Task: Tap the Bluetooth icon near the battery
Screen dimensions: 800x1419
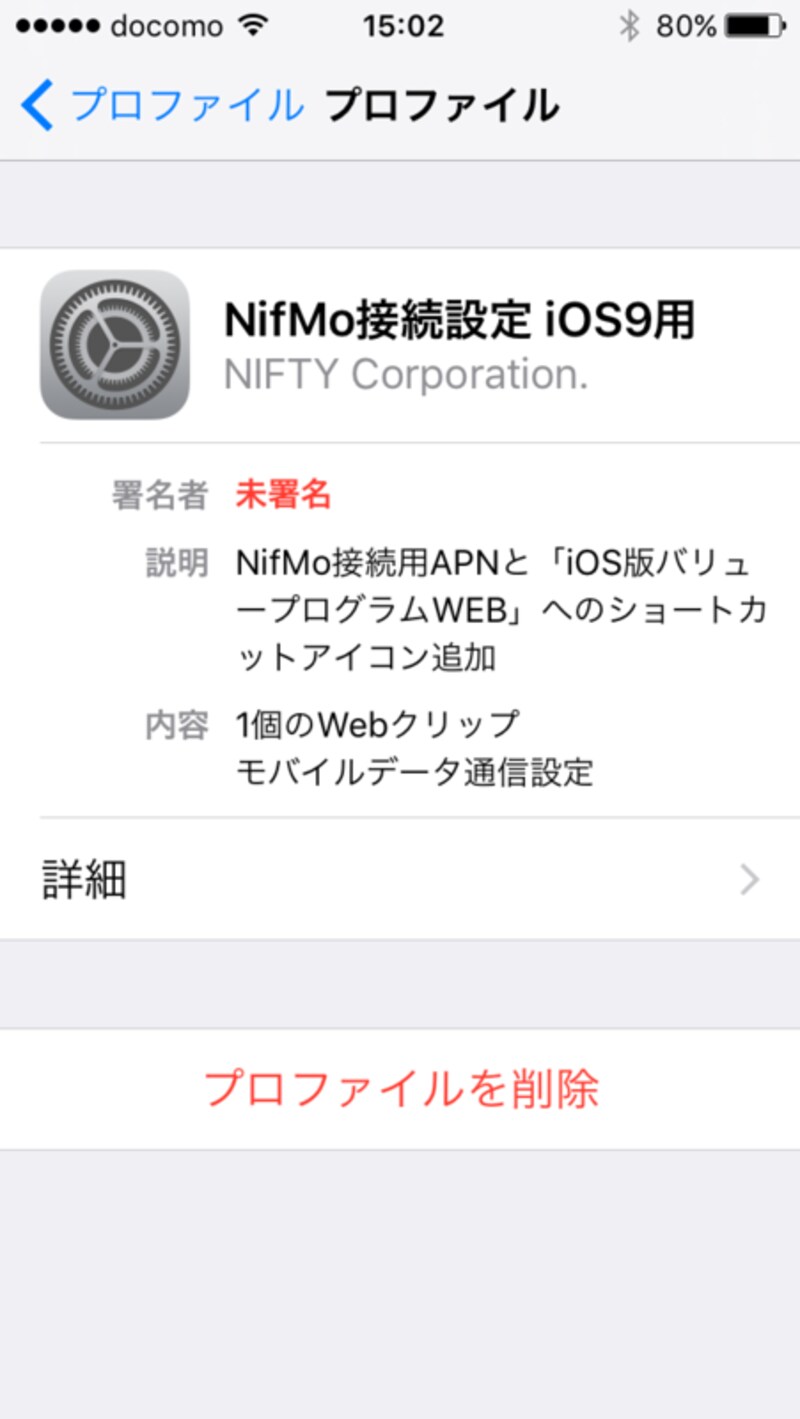Action: pyautogui.click(x=629, y=25)
